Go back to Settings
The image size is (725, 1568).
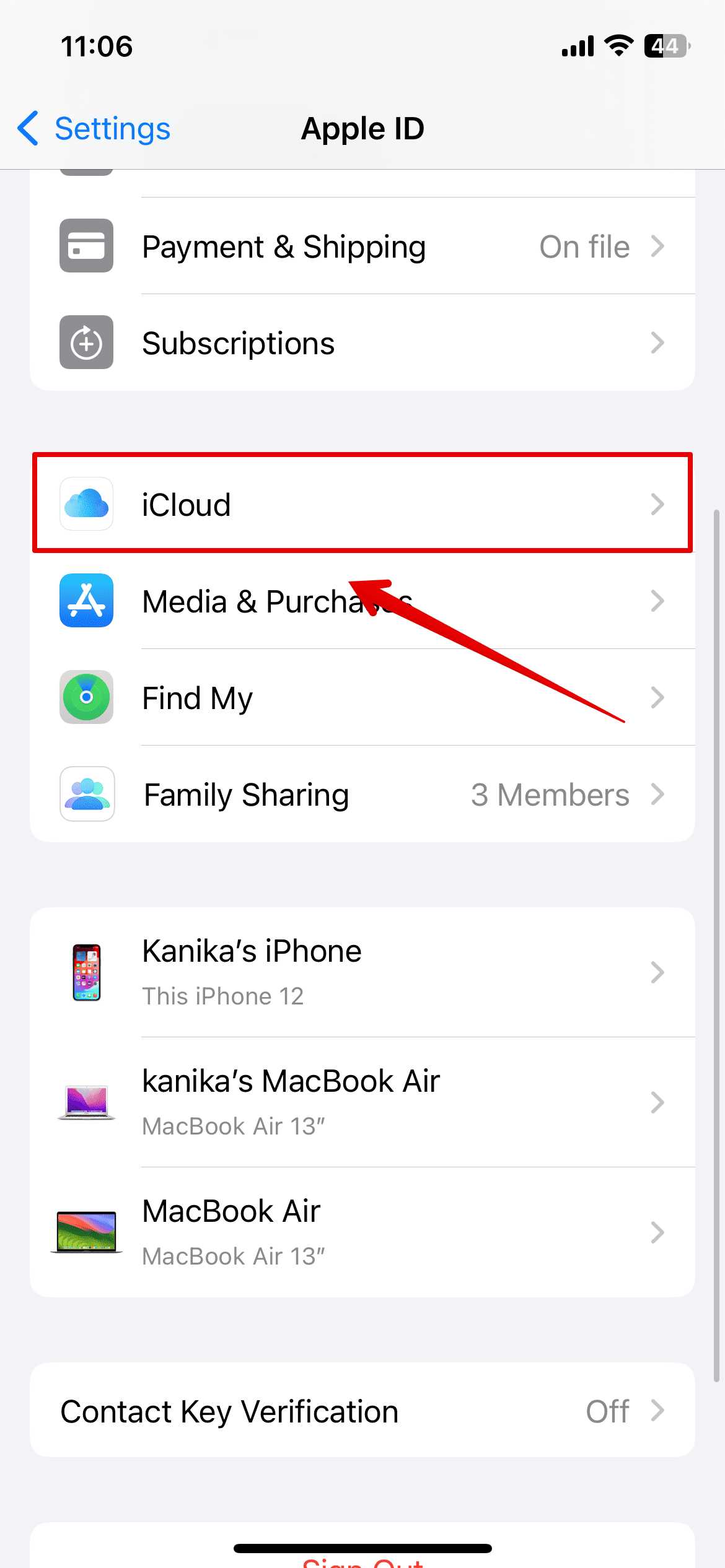94,129
